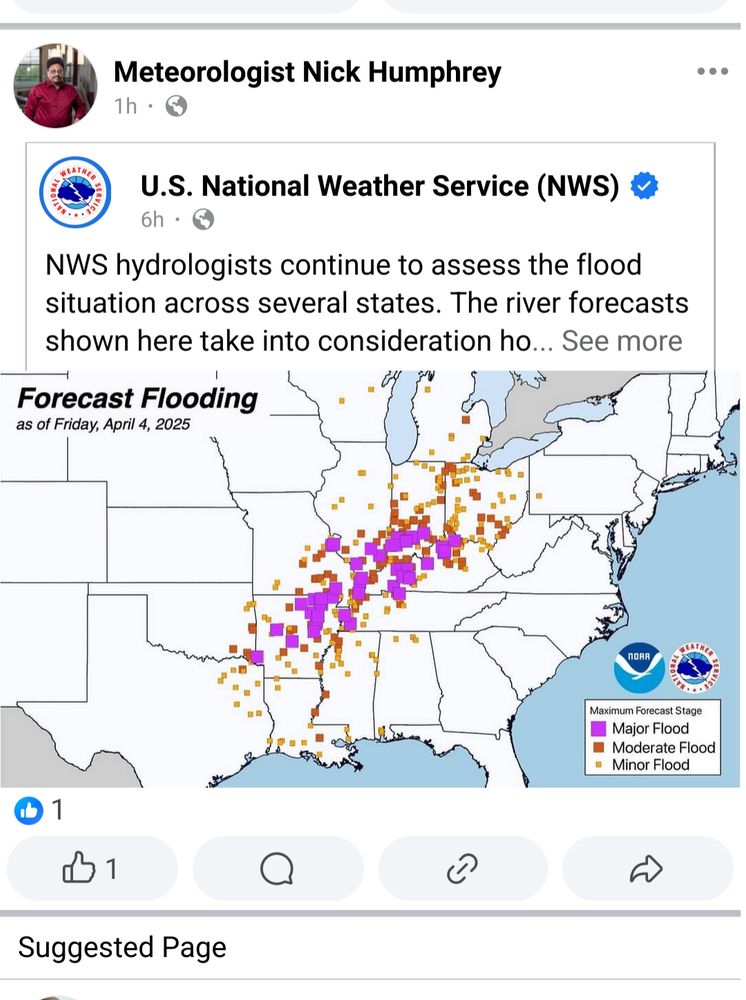Screen dimensions: 746x1000
Task: Copy the post link using the chain icon
Action: click(x=464, y=868)
